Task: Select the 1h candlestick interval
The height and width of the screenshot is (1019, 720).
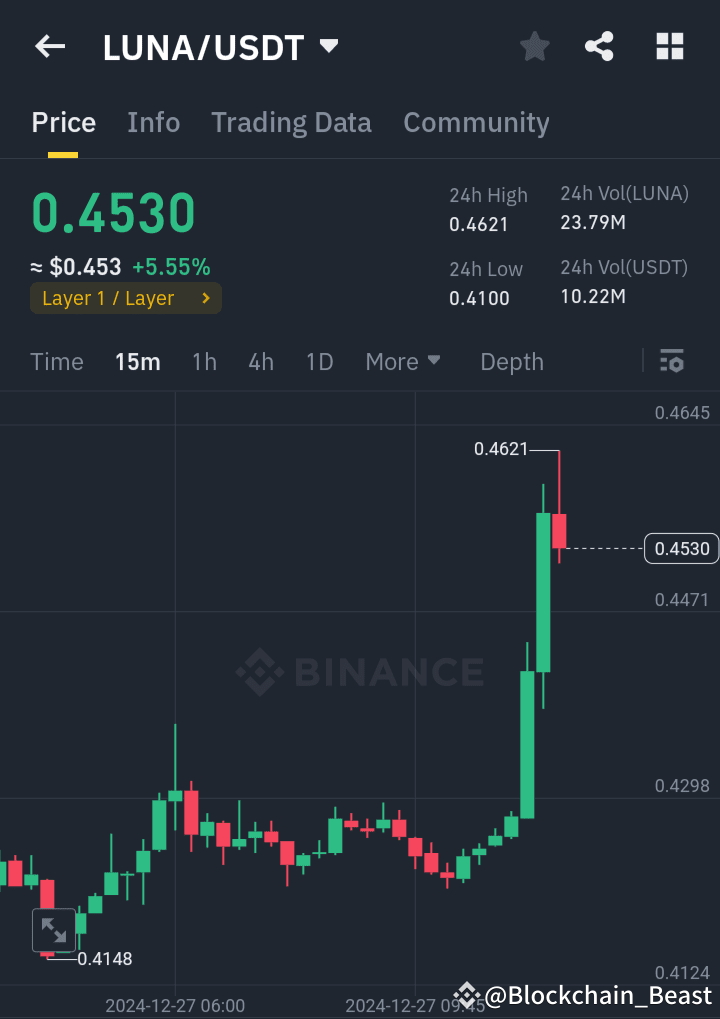Action: click(204, 361)
